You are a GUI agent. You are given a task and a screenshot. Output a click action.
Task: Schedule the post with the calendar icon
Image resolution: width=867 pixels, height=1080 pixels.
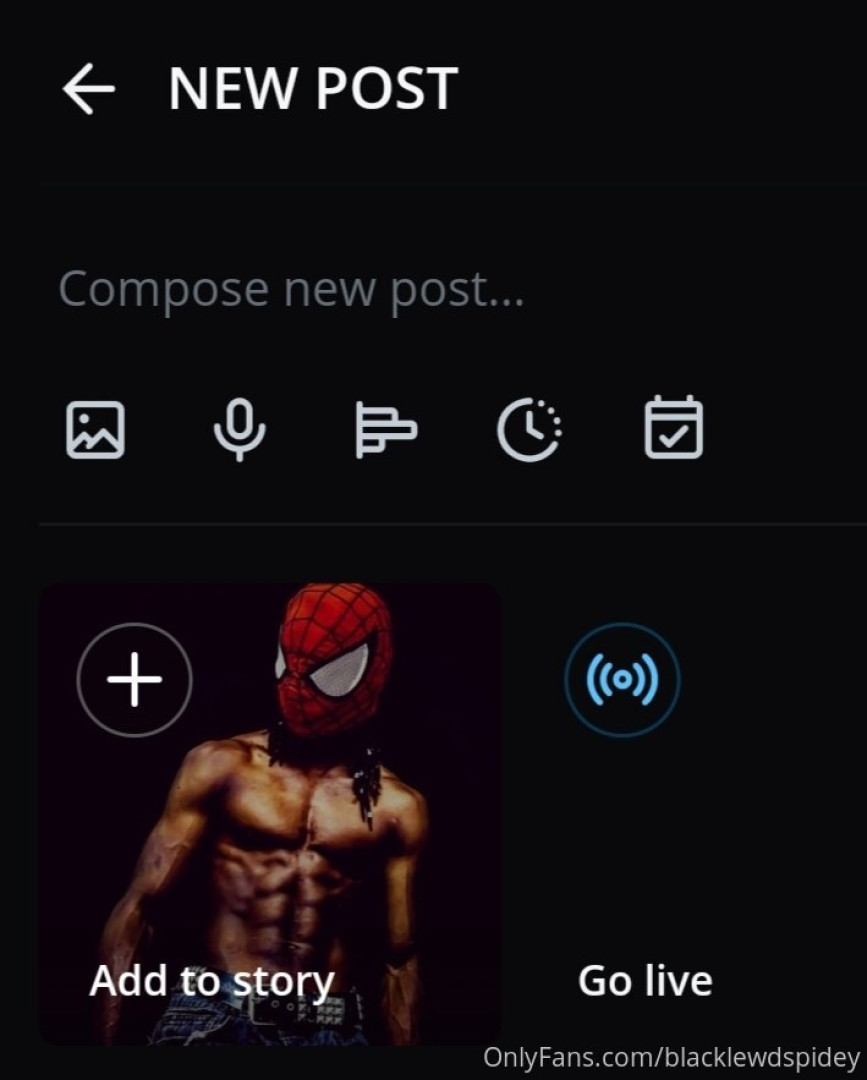673,429
